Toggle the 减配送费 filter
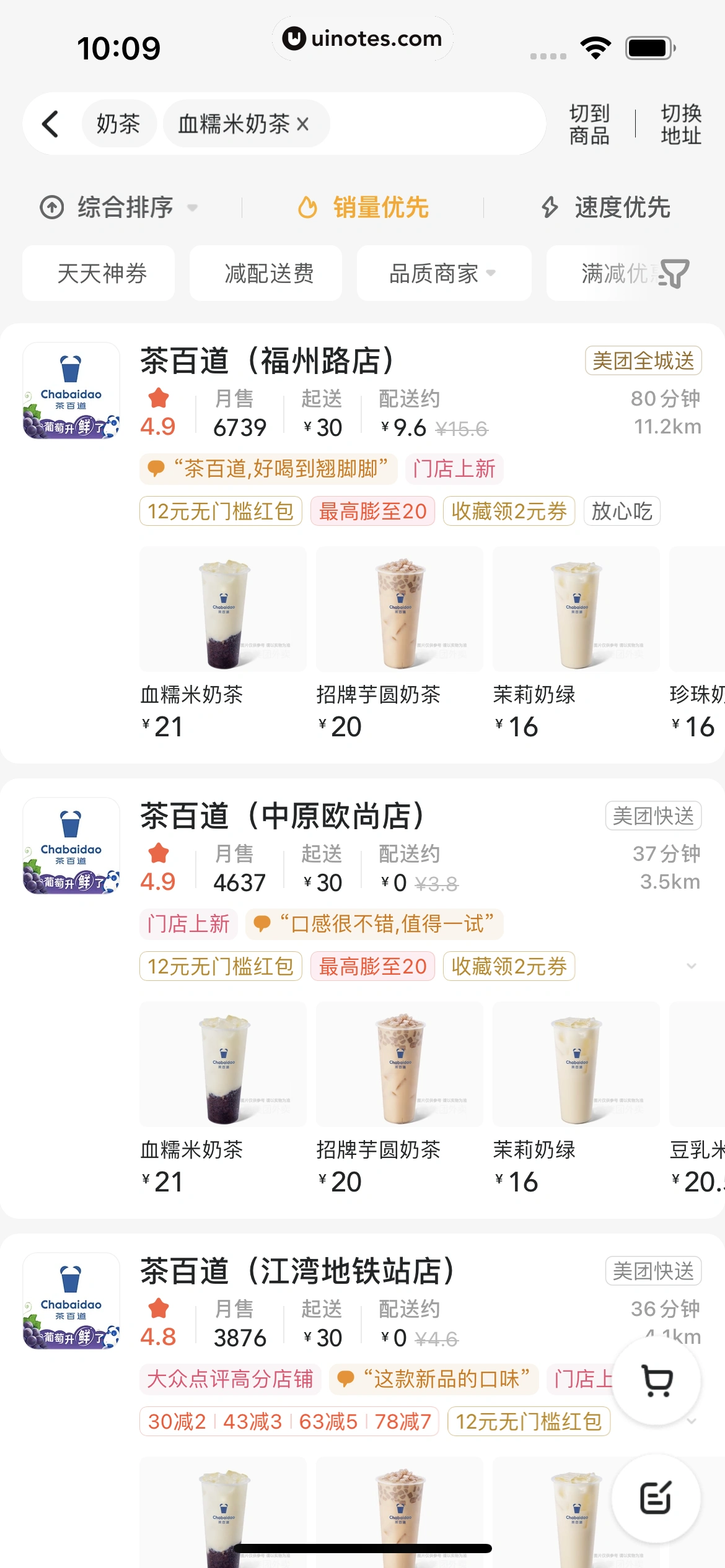This screenshot has height=1568, width=725. (x=266, y=273)
